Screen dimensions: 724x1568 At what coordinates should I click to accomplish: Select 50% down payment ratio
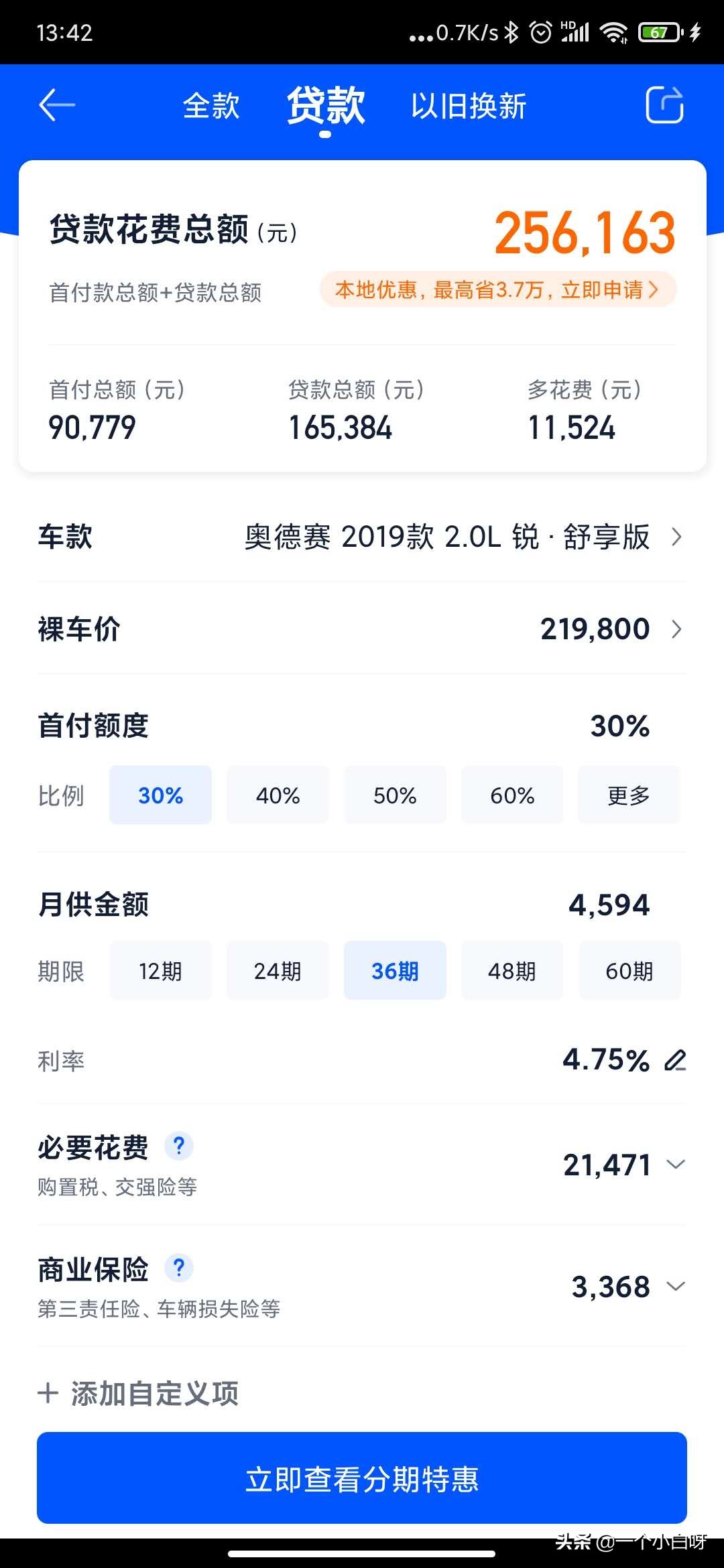(x=395, y=795)
